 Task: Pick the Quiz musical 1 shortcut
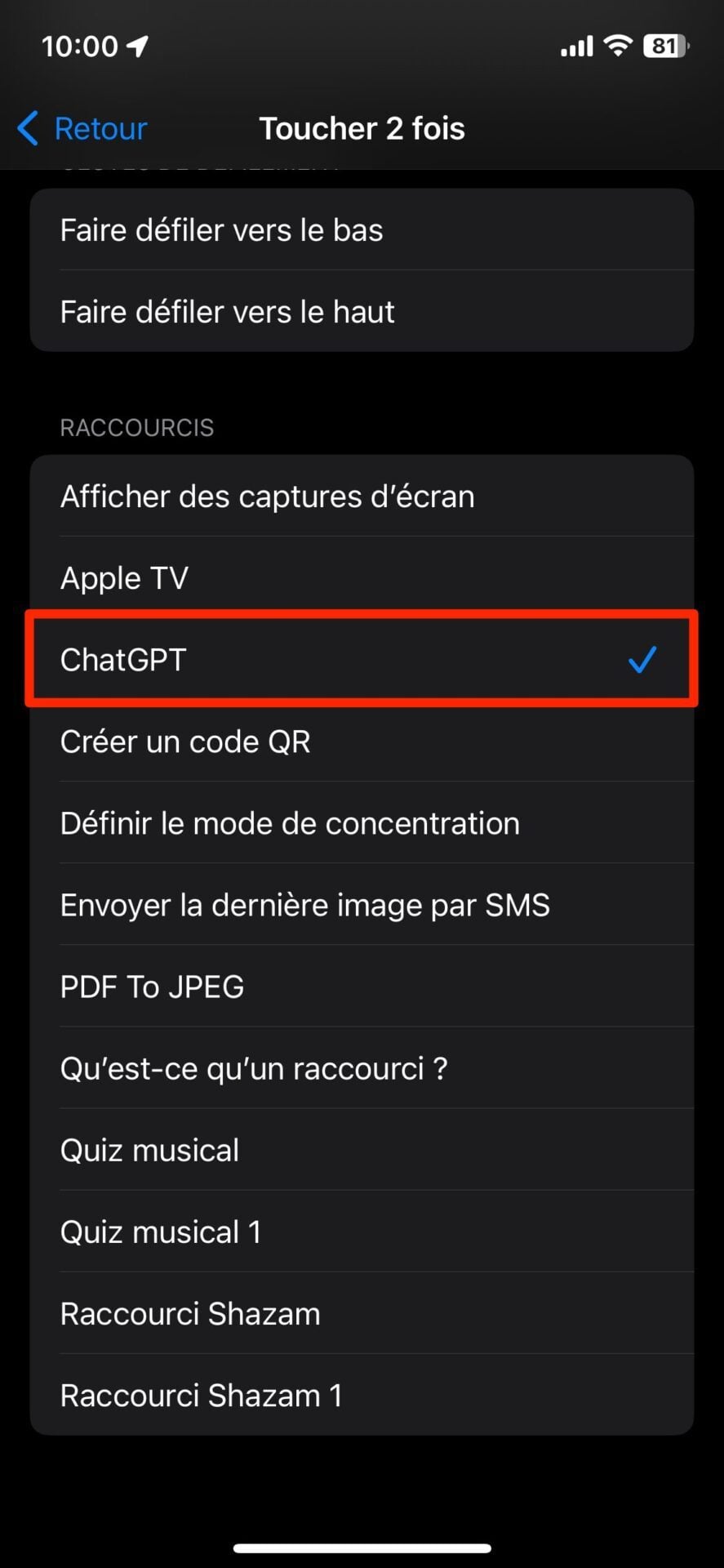pos(362,1232)
